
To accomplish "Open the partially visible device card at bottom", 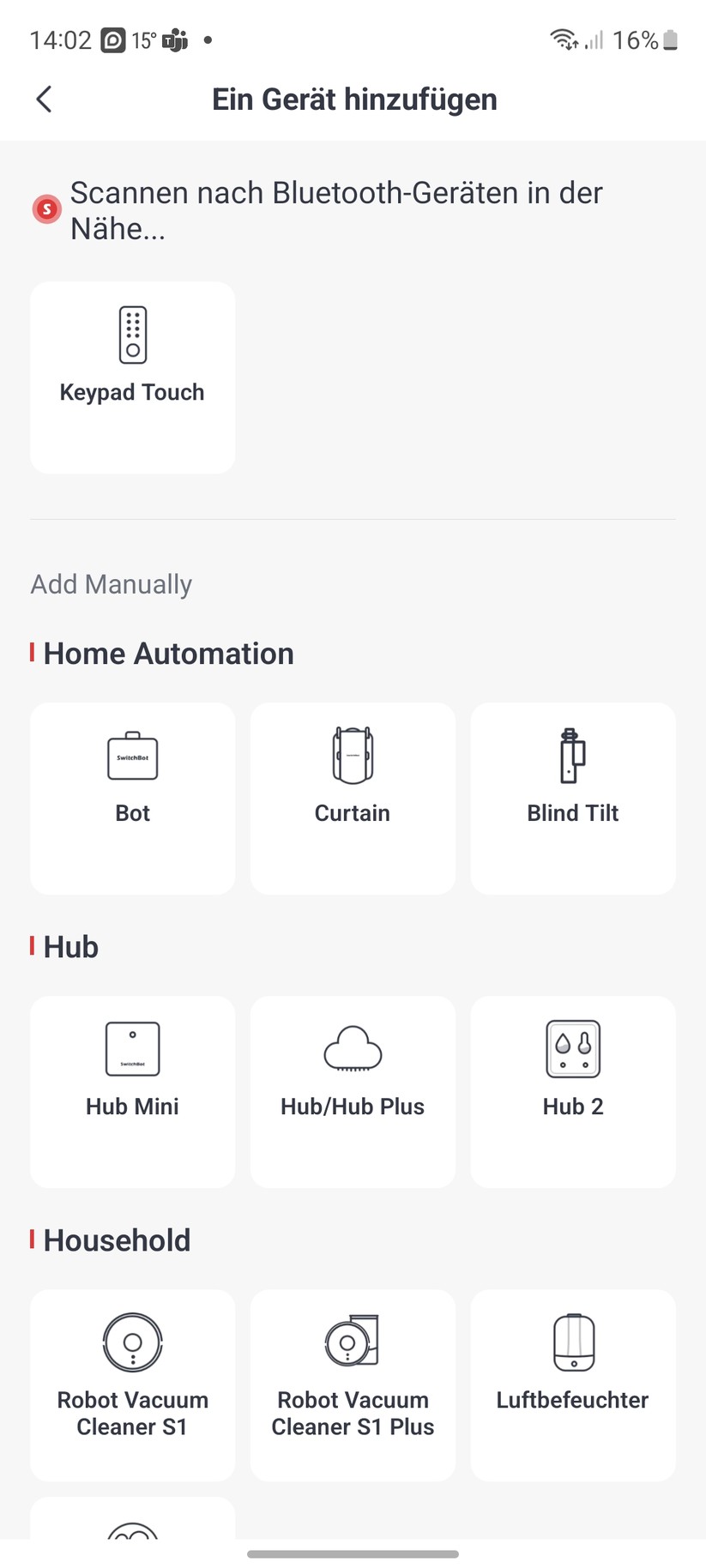I will 131,1535.
